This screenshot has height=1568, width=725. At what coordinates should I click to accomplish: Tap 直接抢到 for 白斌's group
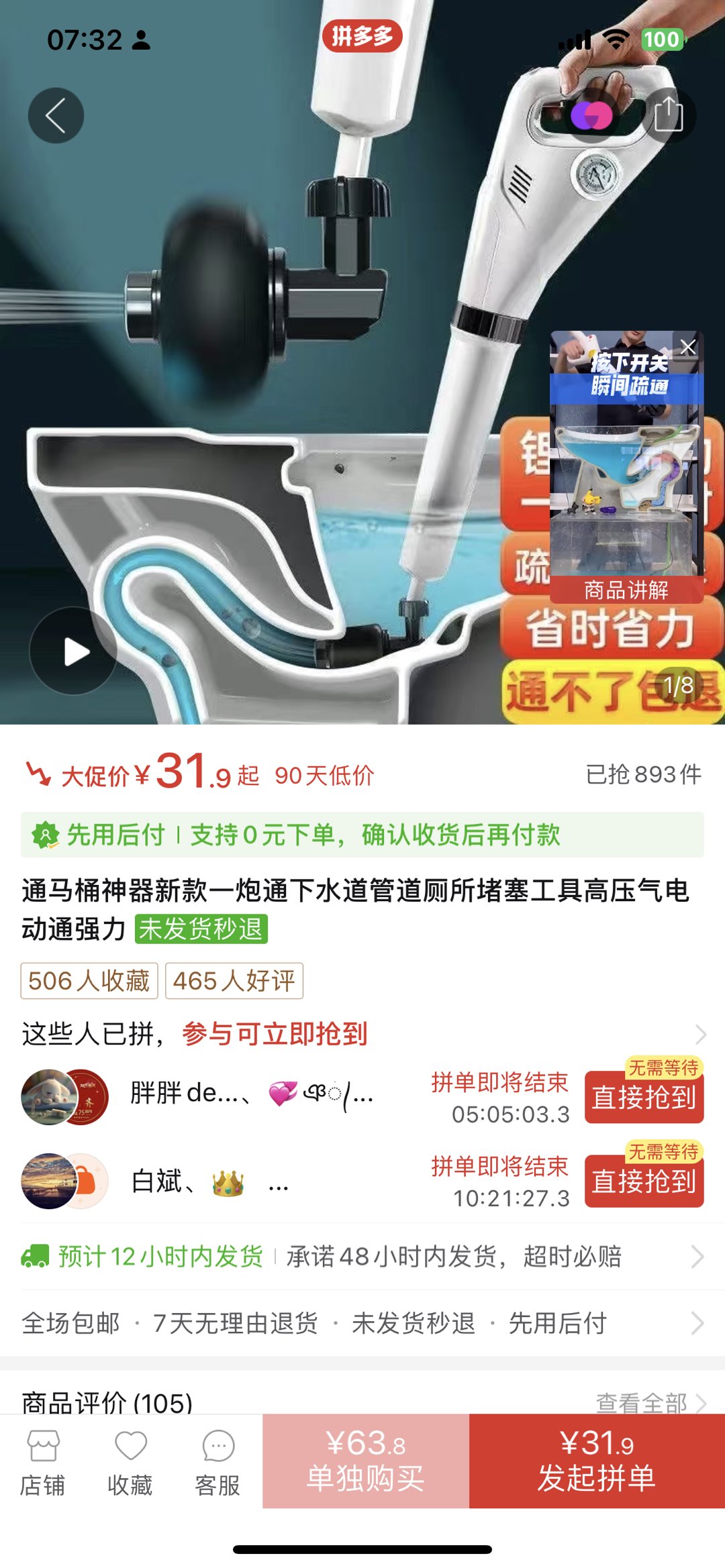(x=644, y=1181)
